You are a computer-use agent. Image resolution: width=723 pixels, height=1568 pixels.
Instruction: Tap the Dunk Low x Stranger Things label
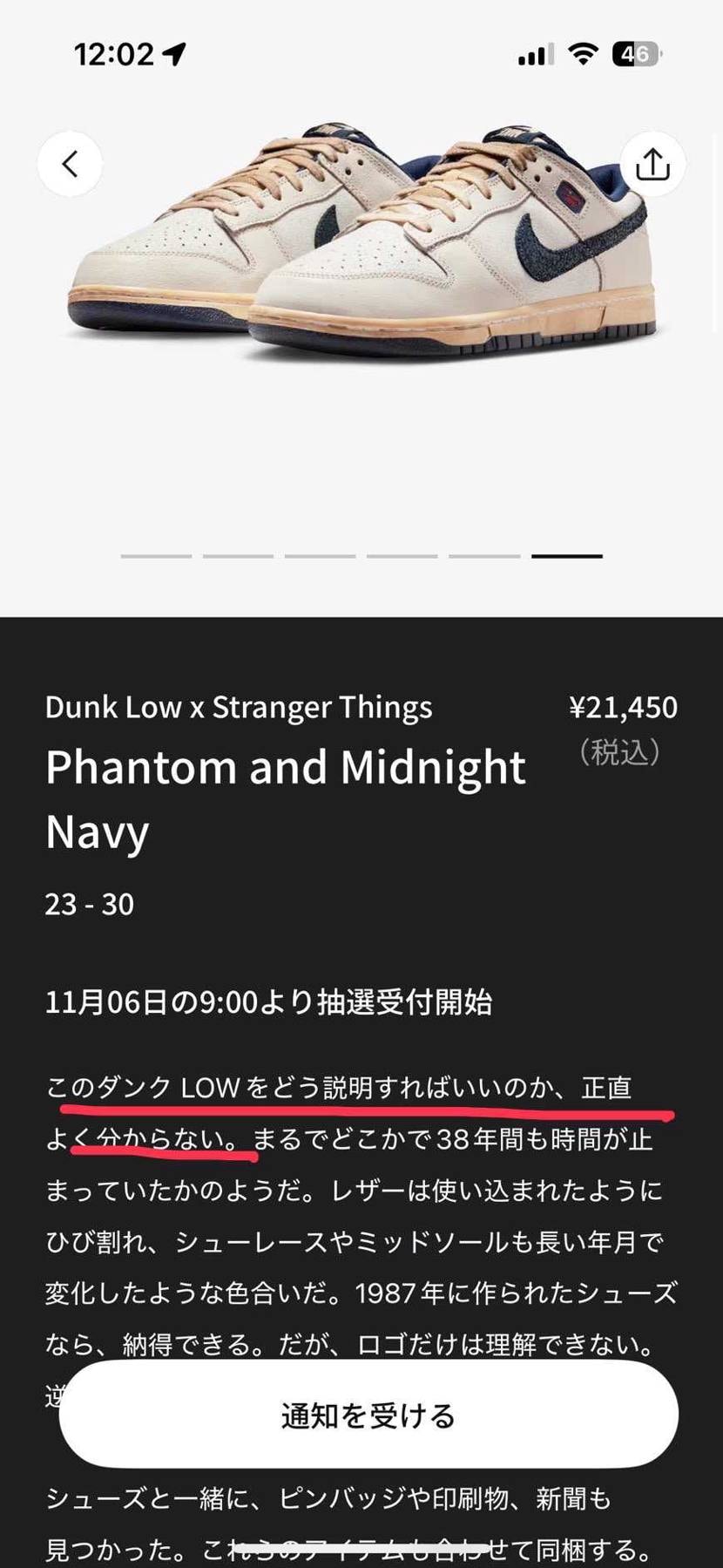coord(238,708)
